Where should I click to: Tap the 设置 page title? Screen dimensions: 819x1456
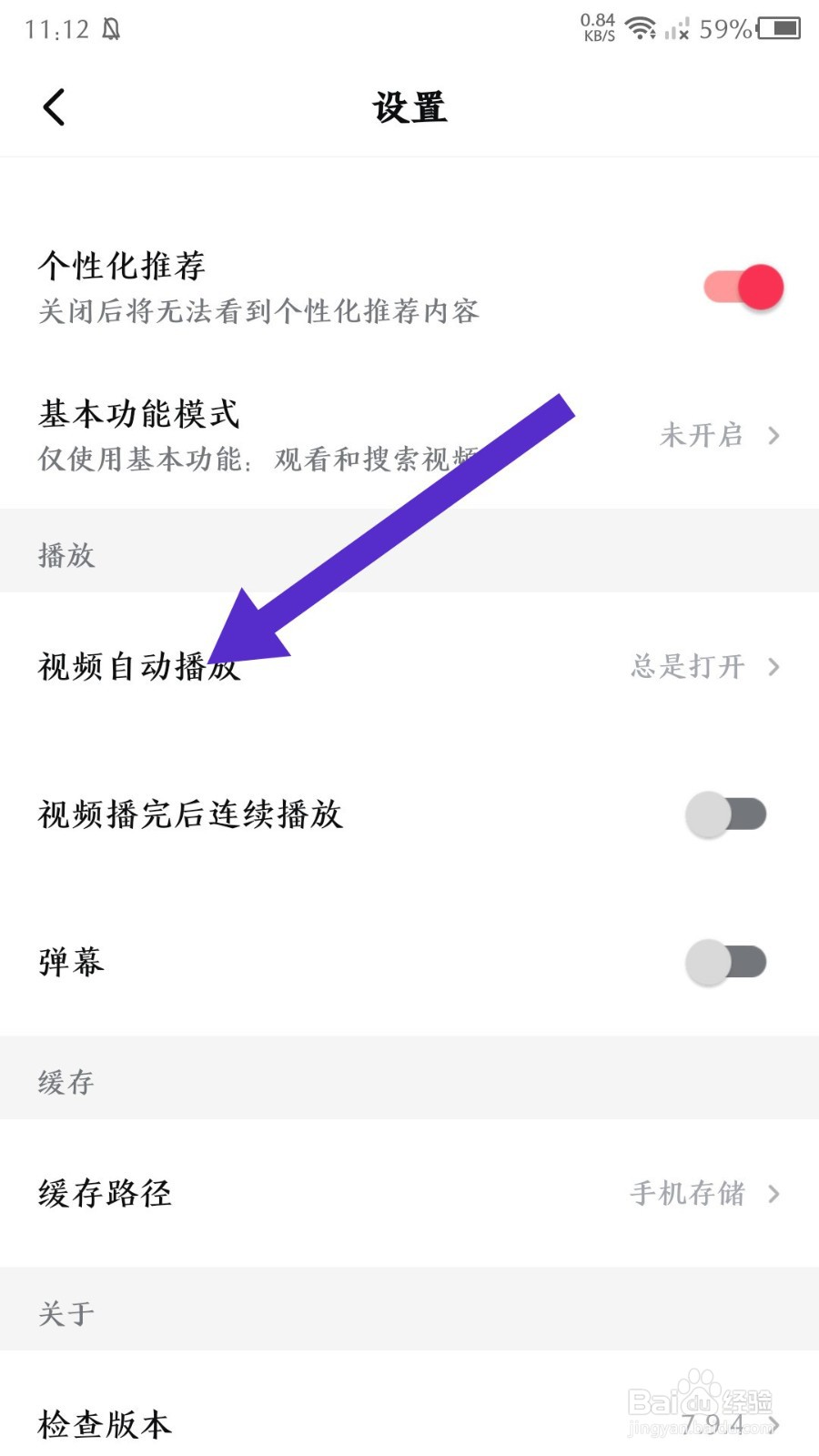pos(409,106)
